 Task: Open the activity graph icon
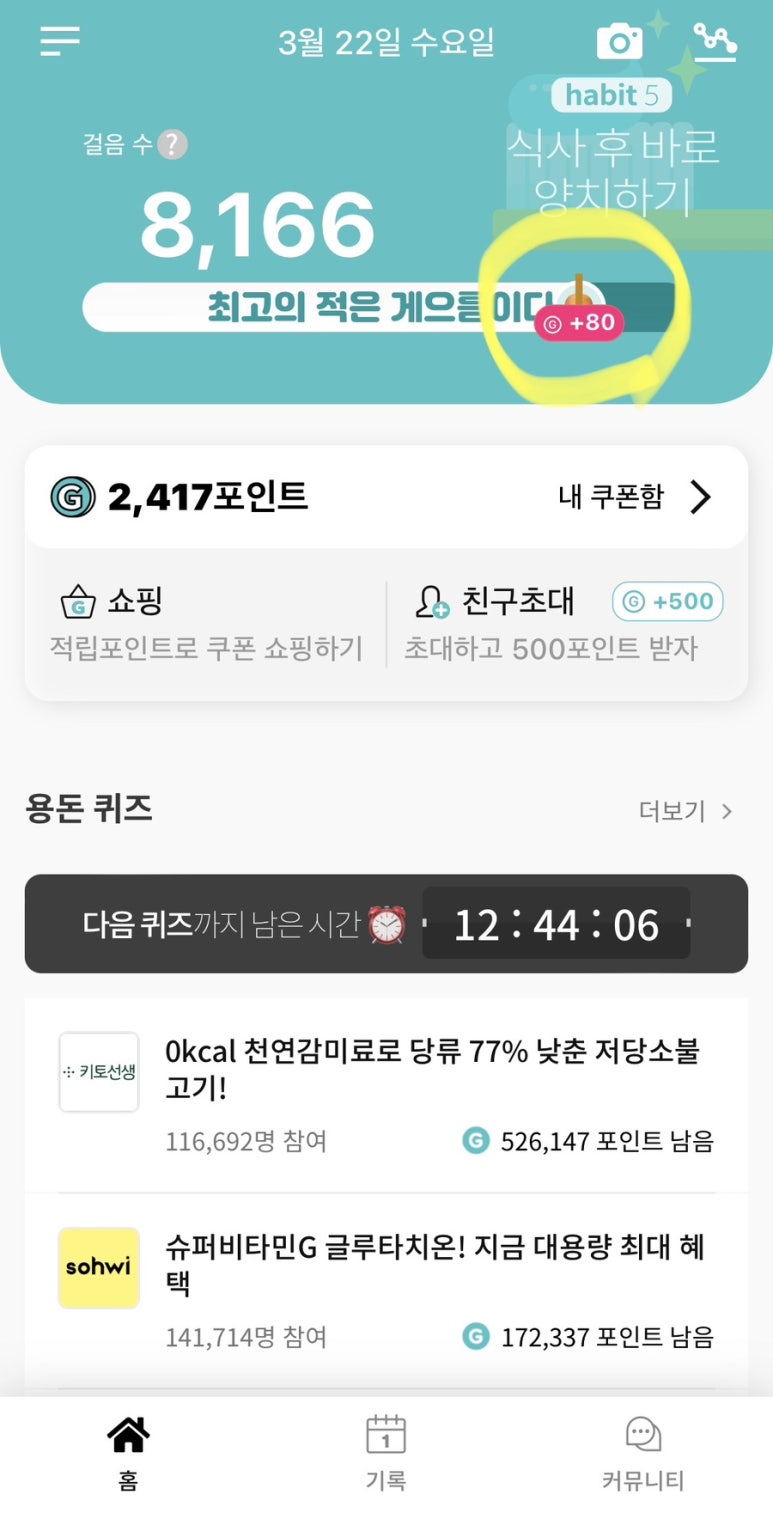715,41
